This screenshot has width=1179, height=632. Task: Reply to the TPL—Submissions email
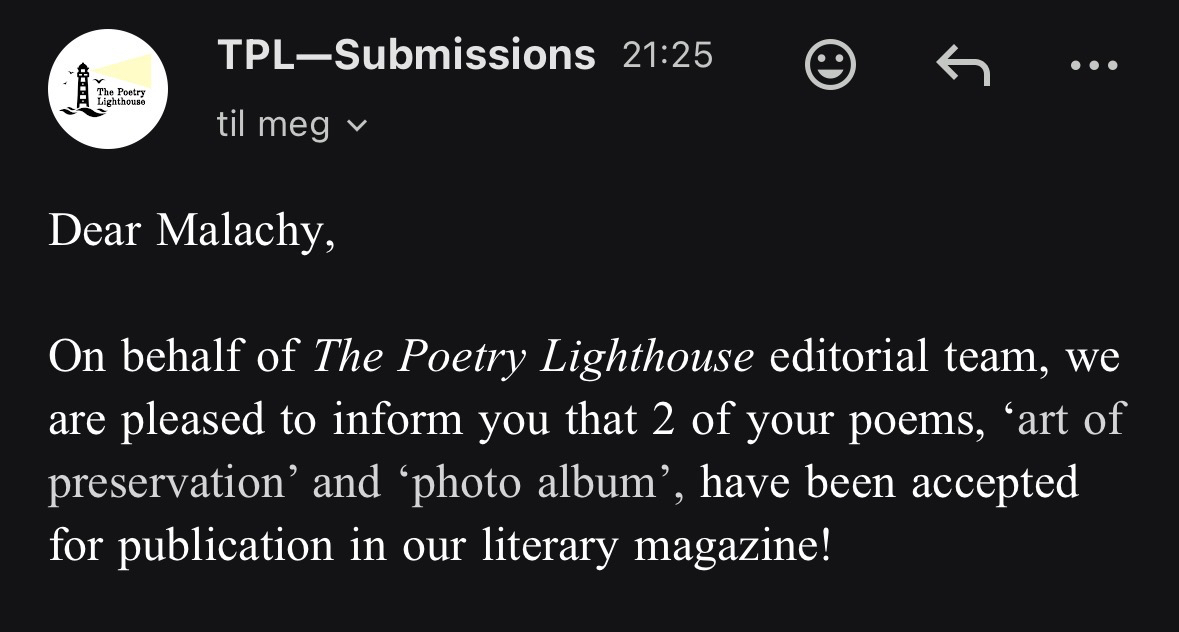tap(962, 66)
